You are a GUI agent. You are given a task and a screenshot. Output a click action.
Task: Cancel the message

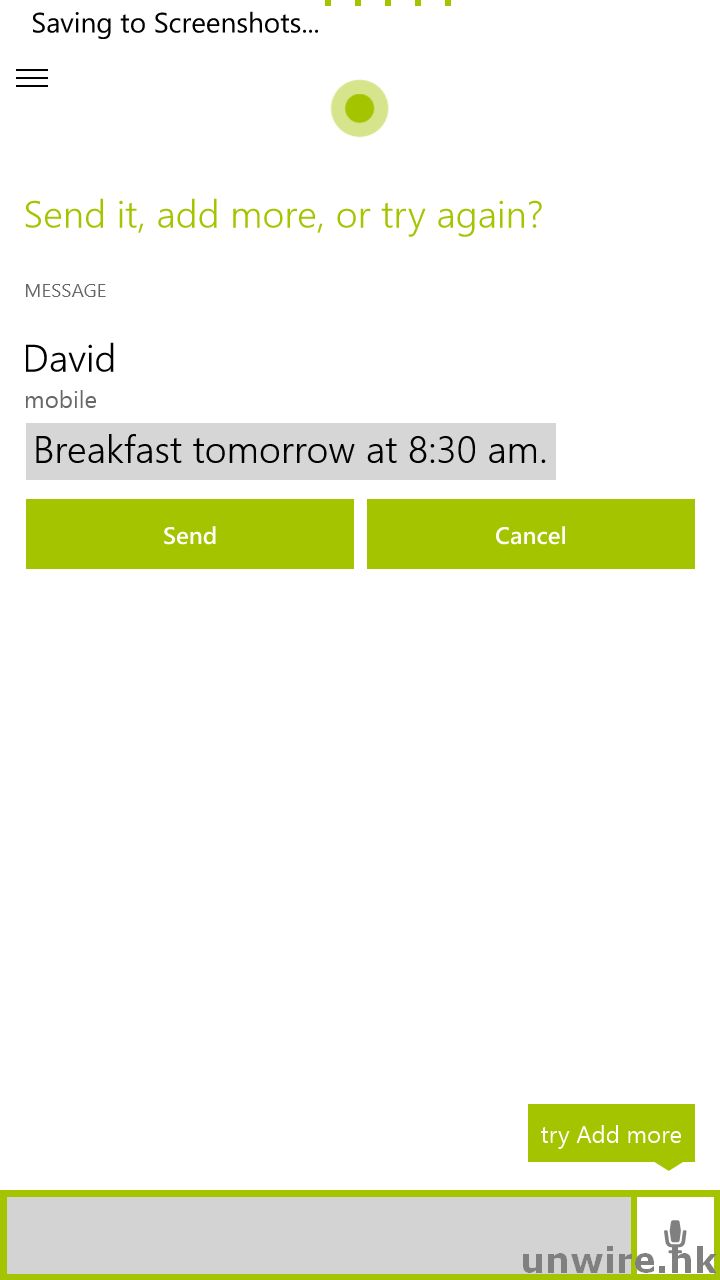(x=530, y=535)
